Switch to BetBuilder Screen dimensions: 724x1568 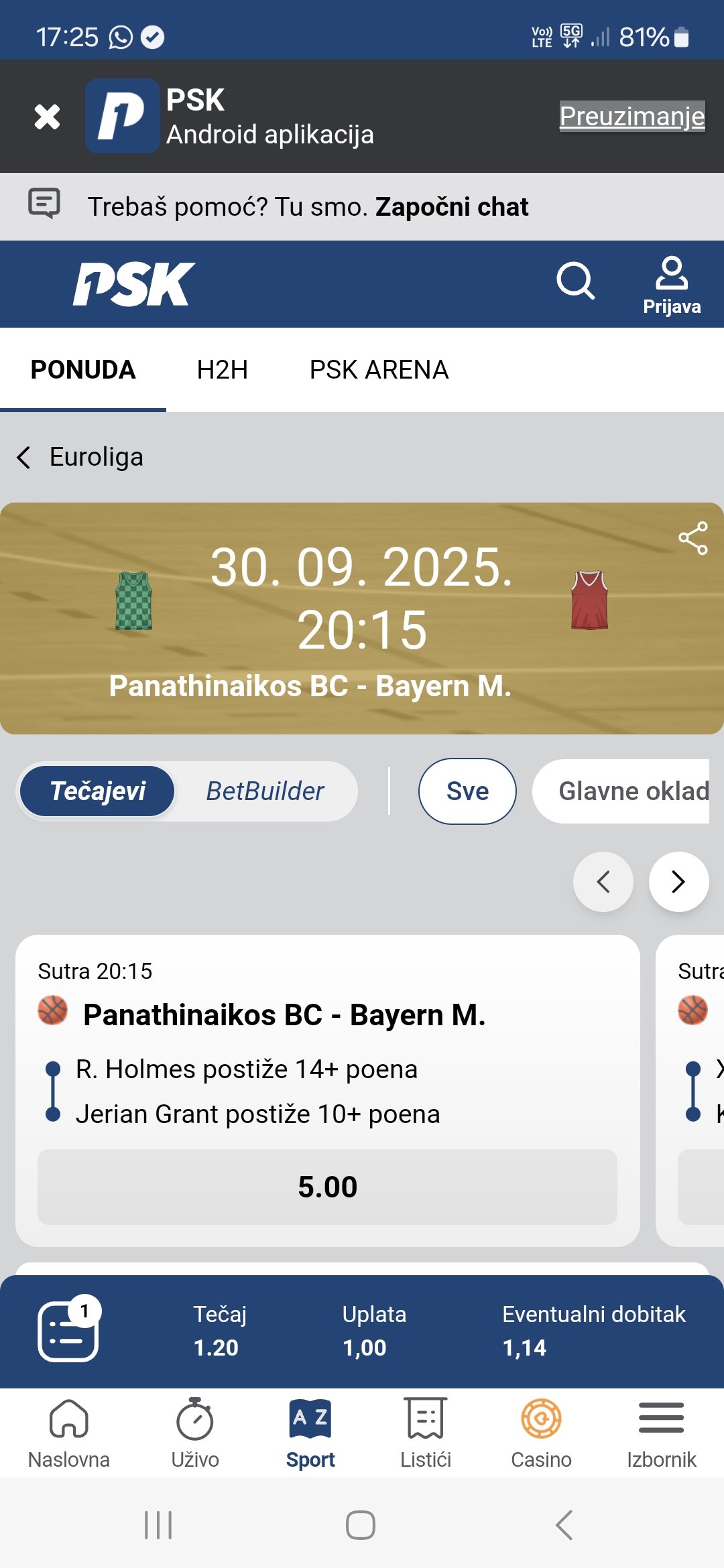click(265, 791)
